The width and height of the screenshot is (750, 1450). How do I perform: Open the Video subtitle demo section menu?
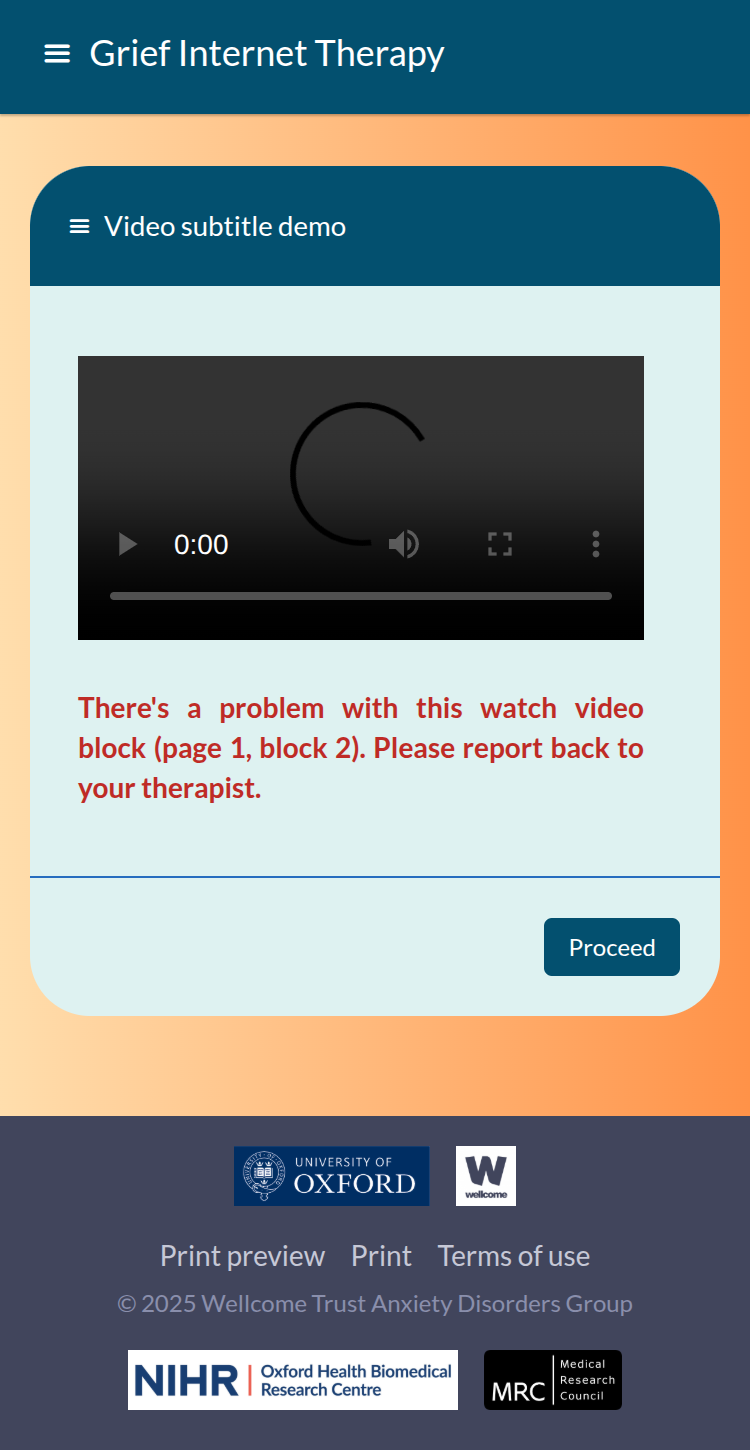[79, 227]
